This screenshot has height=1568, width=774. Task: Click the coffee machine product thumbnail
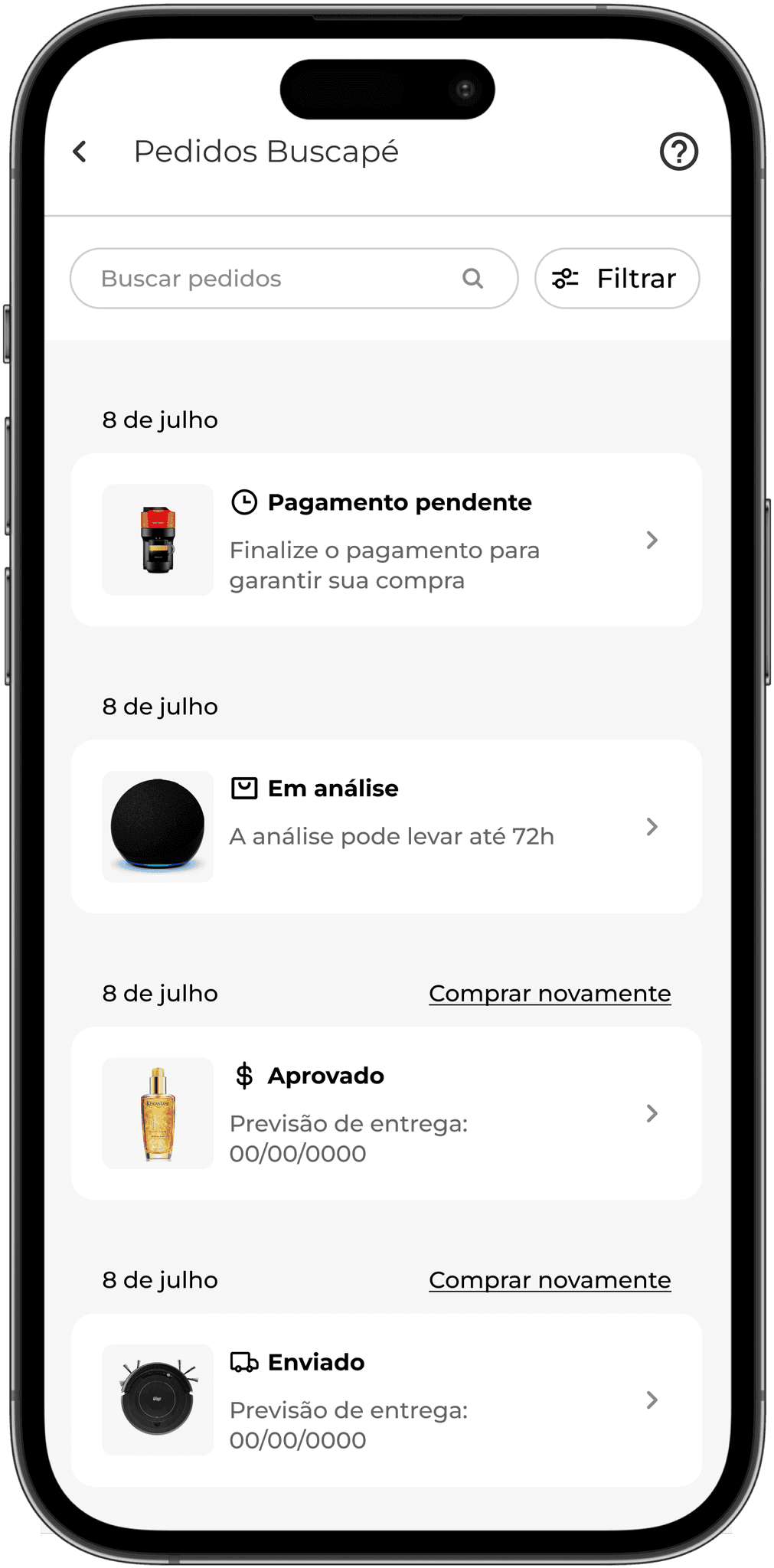click(157, 539)
